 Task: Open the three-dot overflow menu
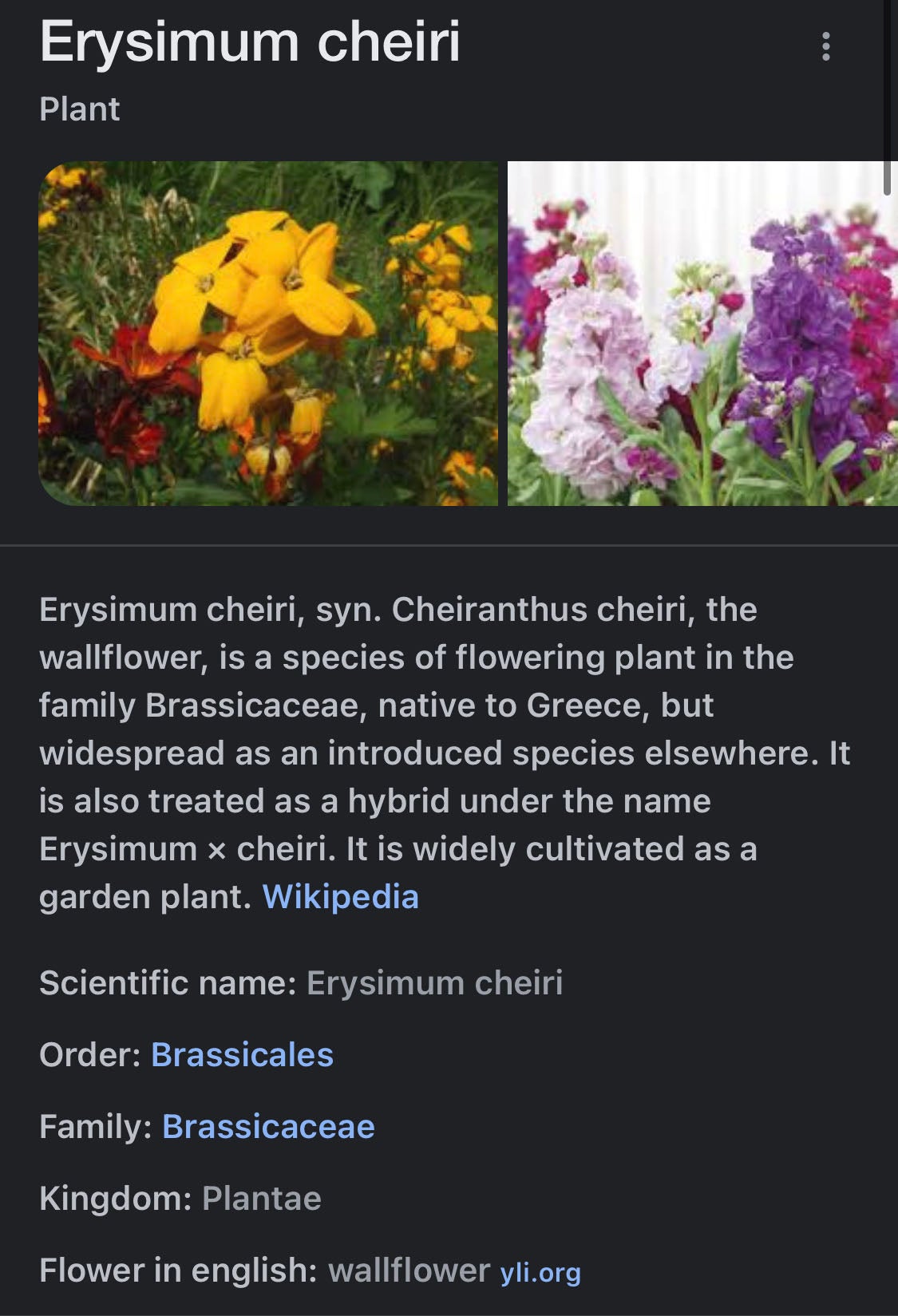[826, 47]
